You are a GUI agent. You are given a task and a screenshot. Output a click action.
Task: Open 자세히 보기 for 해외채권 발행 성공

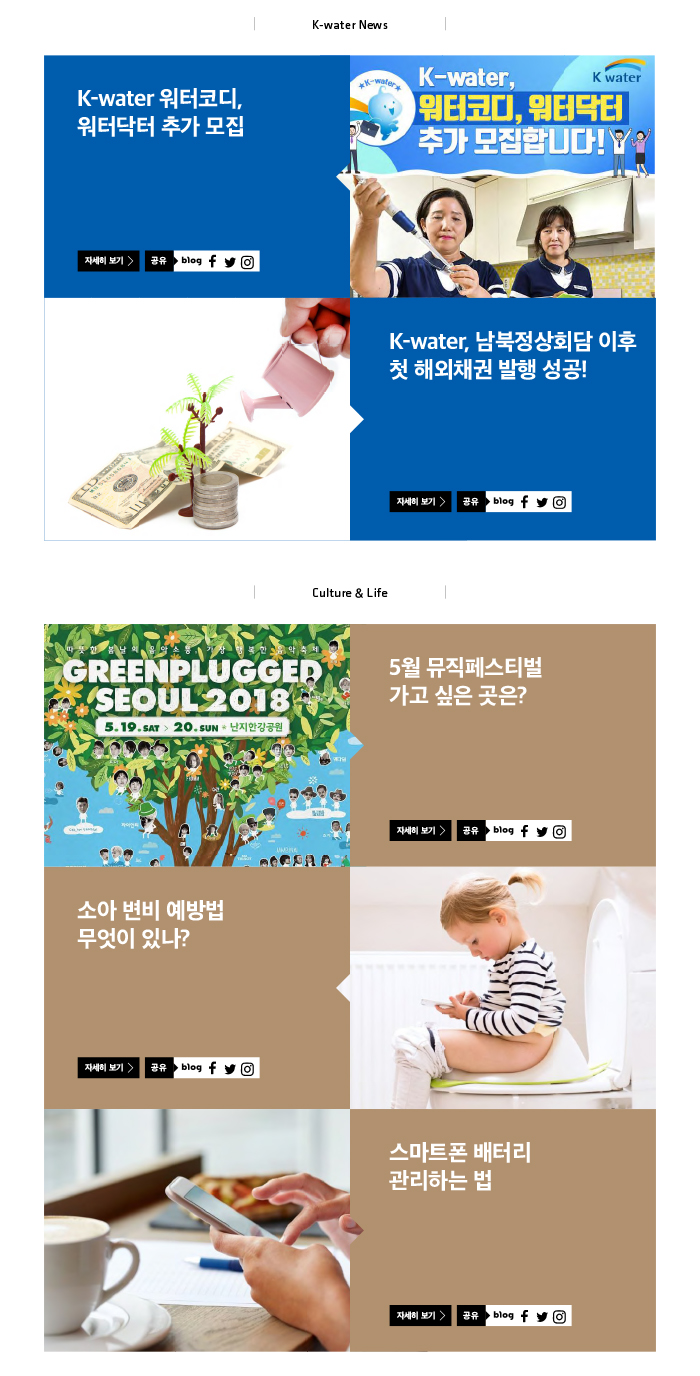click(420, 502)
